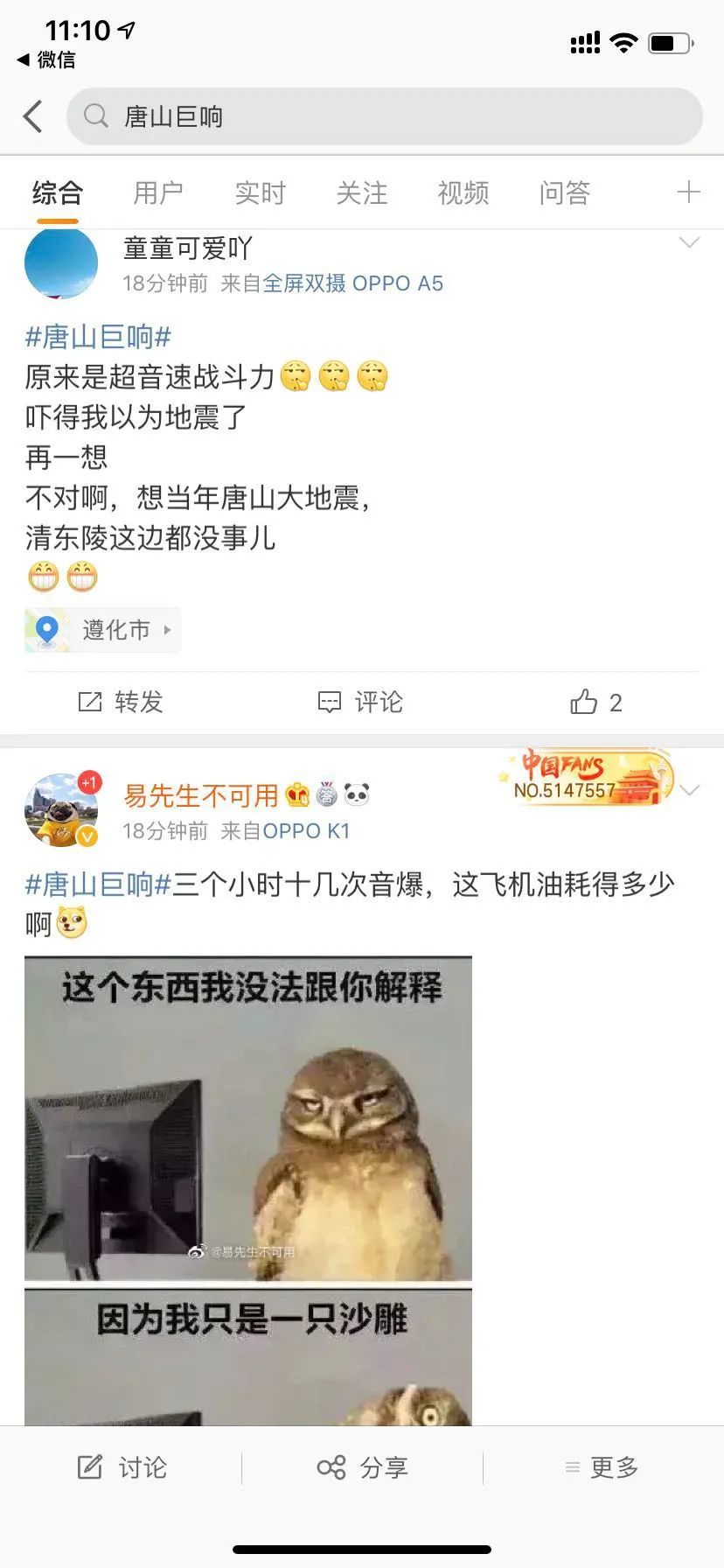Screen dimensions: 724x1568
Task: Open the 更多 menu at the bottom
Action: [602, 1467]
